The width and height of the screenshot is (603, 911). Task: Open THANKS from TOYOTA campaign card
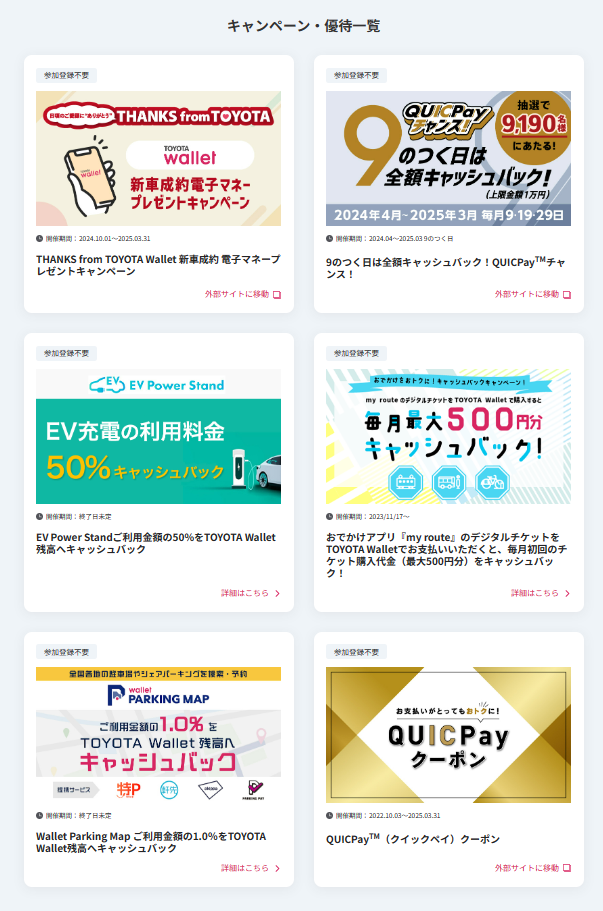point(158,158)
